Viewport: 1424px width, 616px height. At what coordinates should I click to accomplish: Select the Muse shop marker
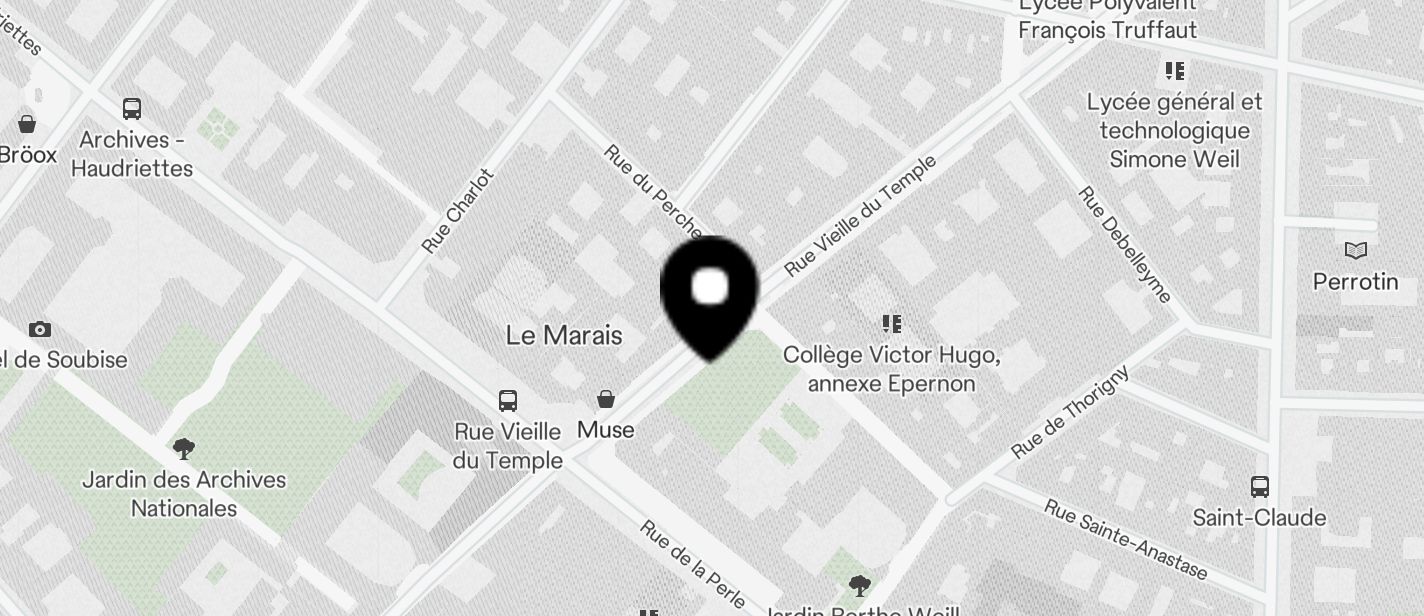[606, 400]
